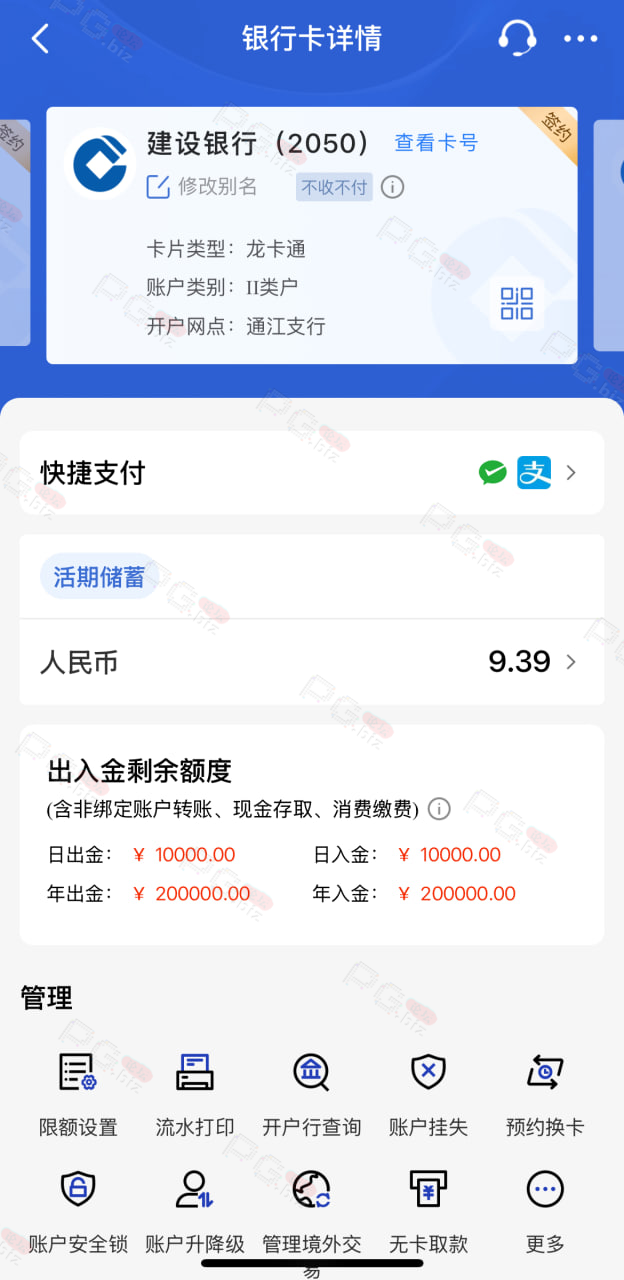
Task: Tap info icon beside 出入金剩余额度 note
Action: pyautogui.click(x=439, y=809)
